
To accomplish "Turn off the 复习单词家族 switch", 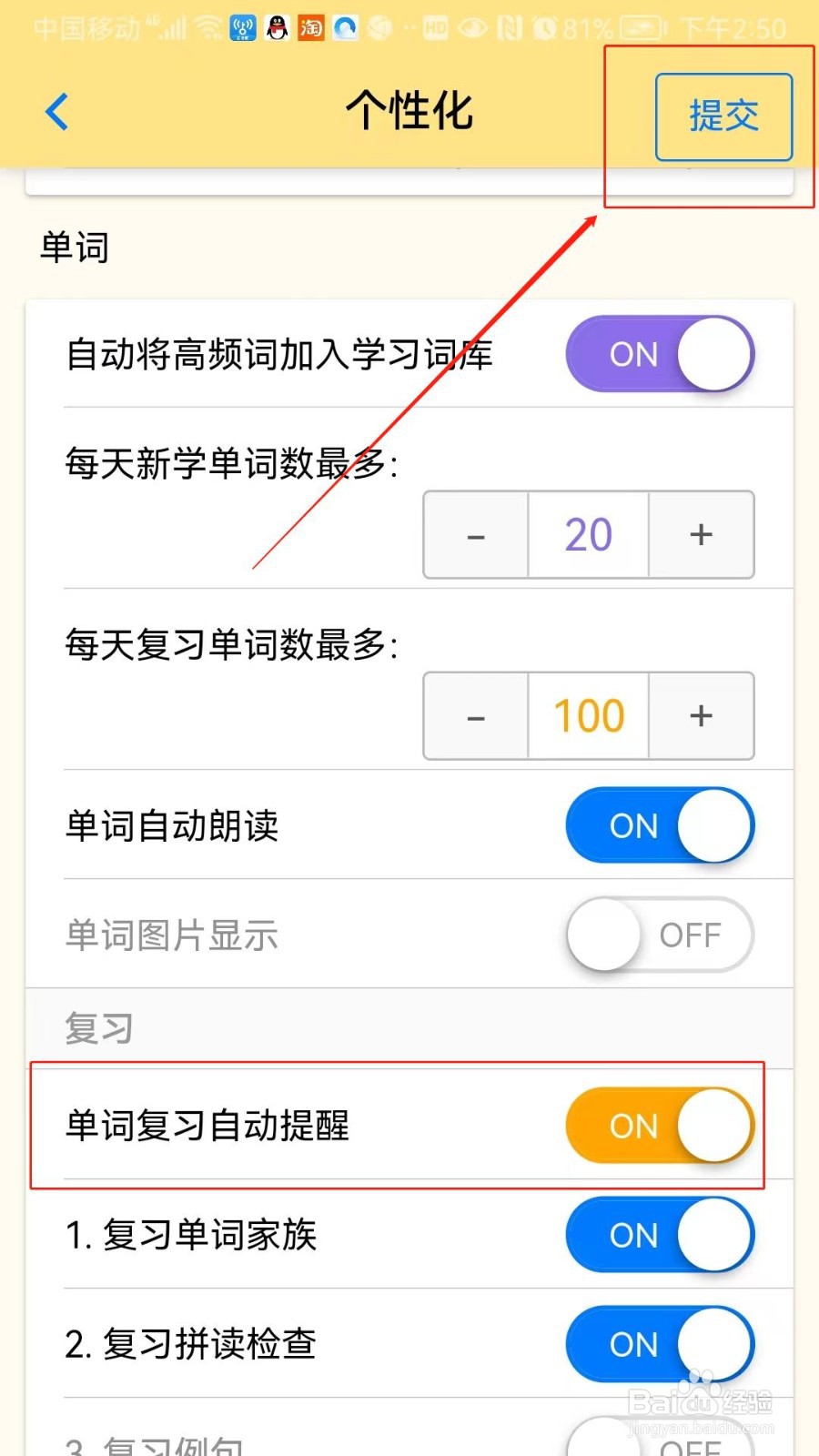I will pos(659,1235).
